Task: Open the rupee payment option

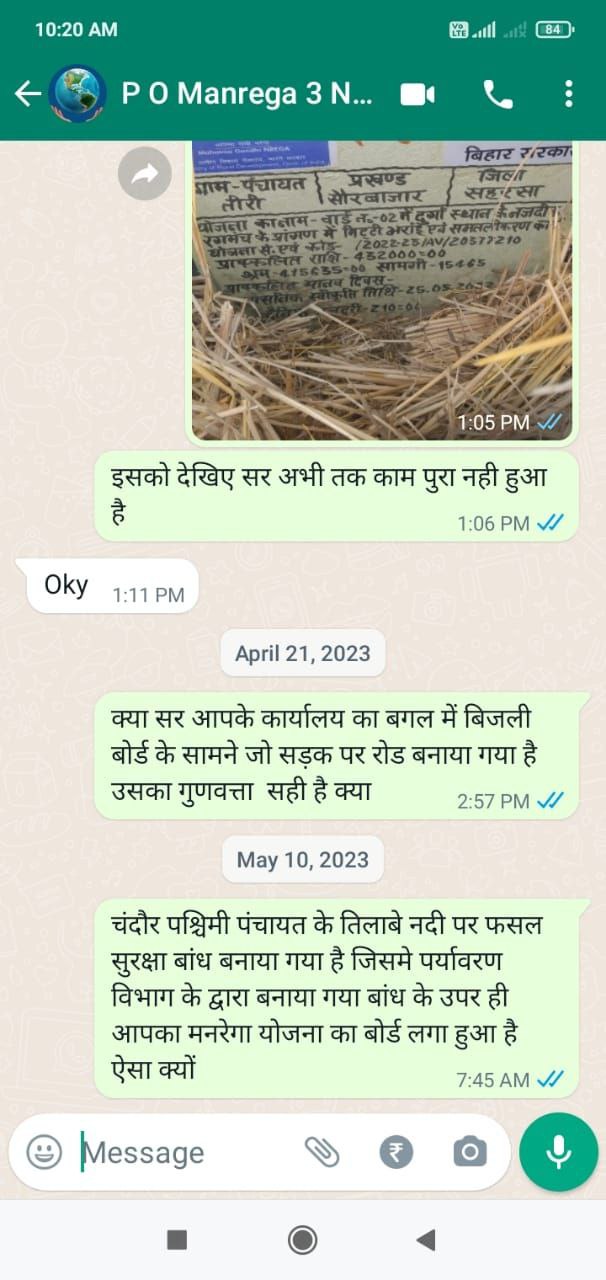Action: pos(396,1152)
